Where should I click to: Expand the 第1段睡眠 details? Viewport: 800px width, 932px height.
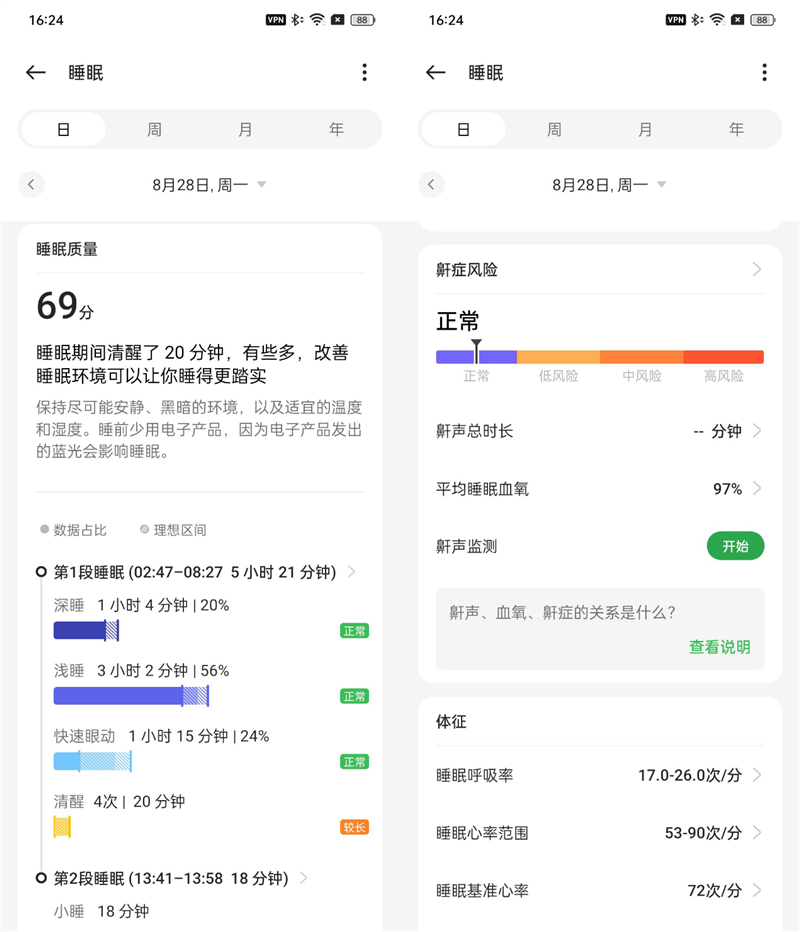351,572
